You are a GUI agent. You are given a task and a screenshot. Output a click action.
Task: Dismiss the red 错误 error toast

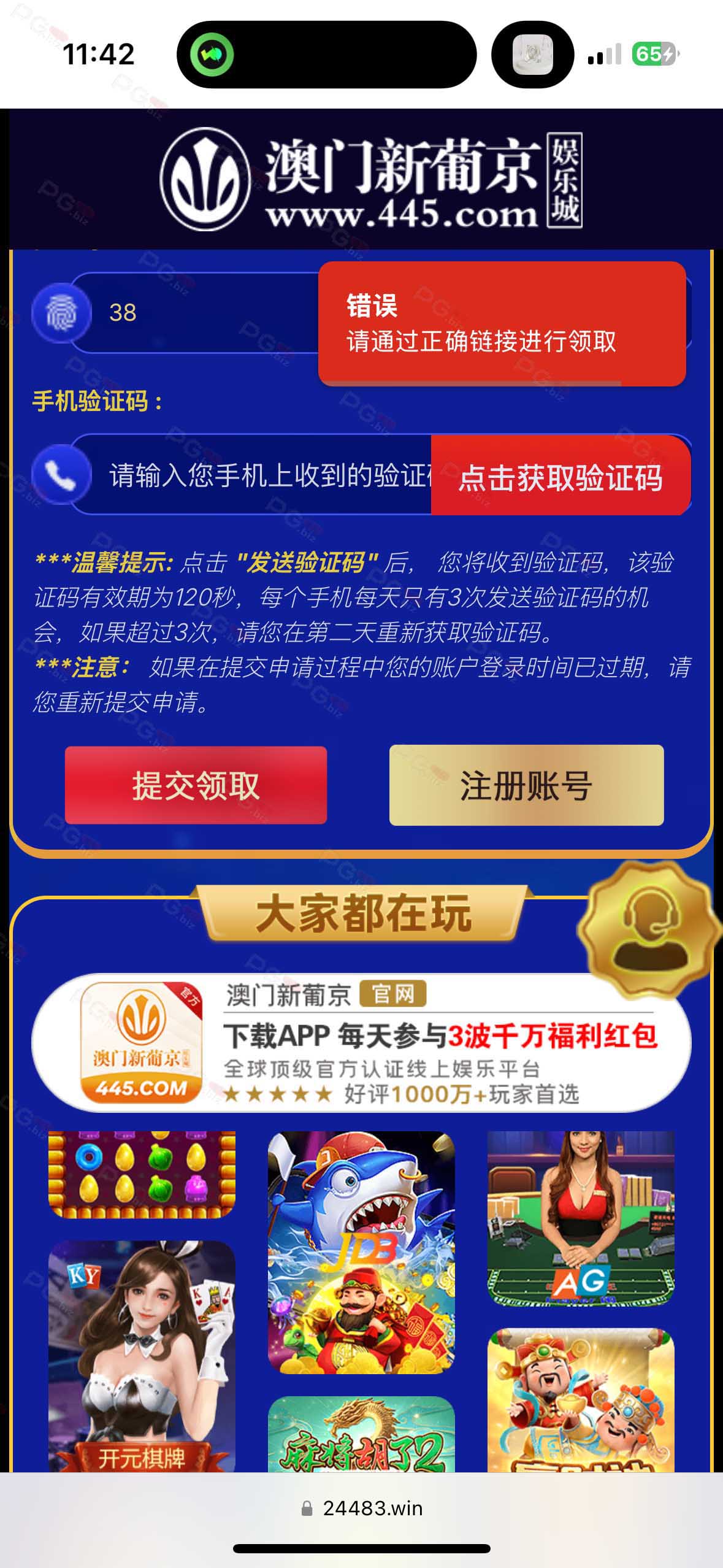pos(502,323)
